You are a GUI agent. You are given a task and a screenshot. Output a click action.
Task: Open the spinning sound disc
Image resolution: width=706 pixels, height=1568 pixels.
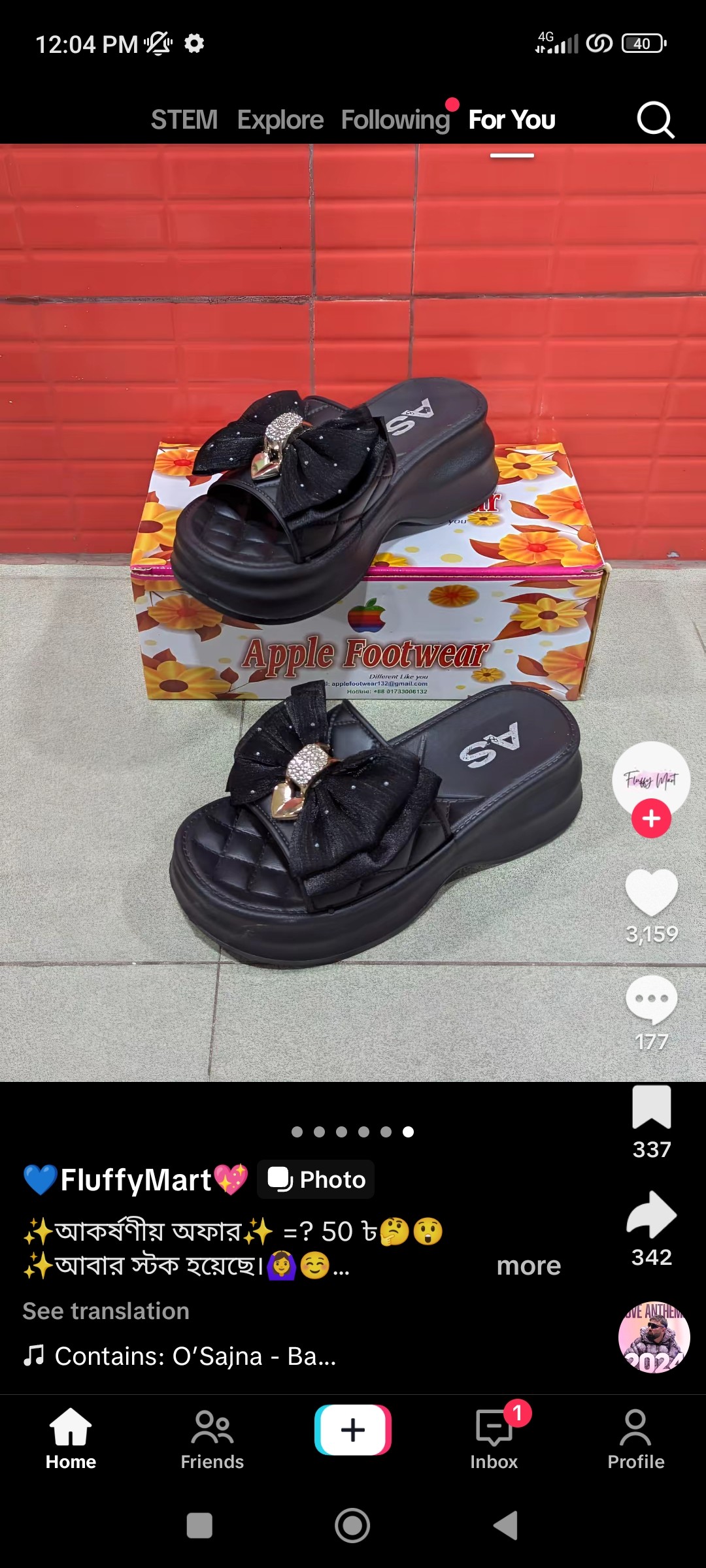tap(654, 1337)
